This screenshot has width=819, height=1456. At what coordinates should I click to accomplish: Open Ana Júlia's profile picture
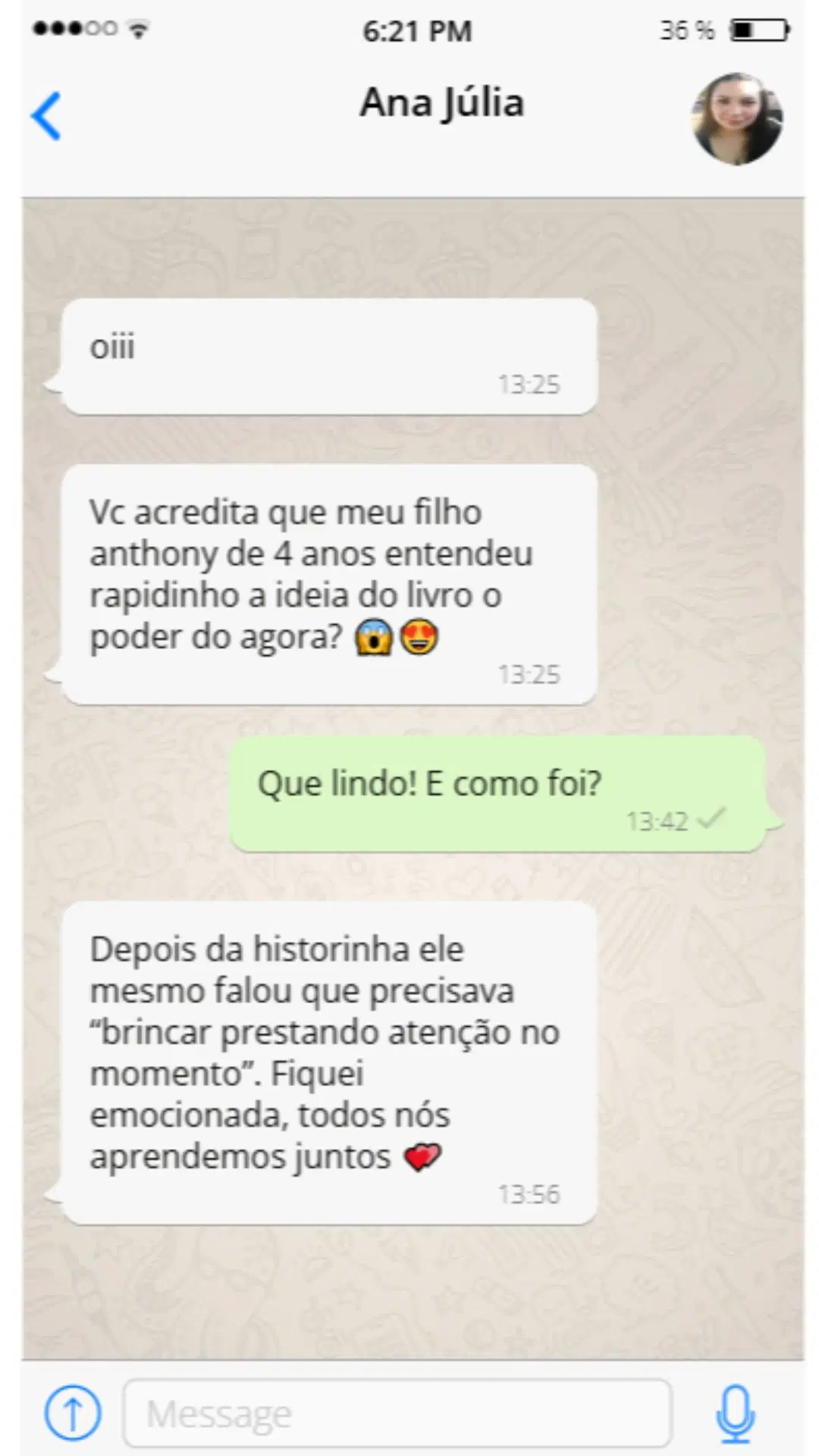tap(736, 119)
